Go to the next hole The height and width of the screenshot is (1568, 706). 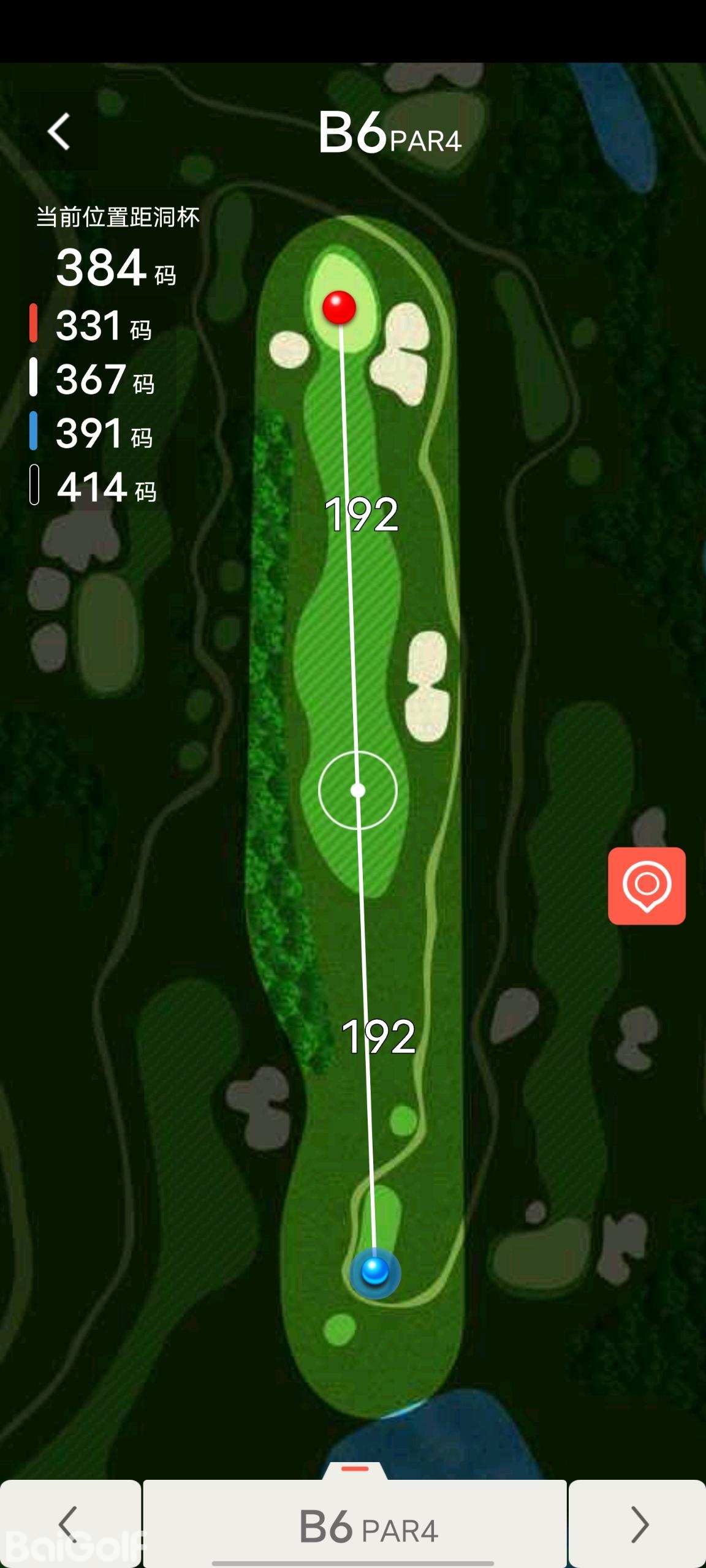coord(638,1524)
